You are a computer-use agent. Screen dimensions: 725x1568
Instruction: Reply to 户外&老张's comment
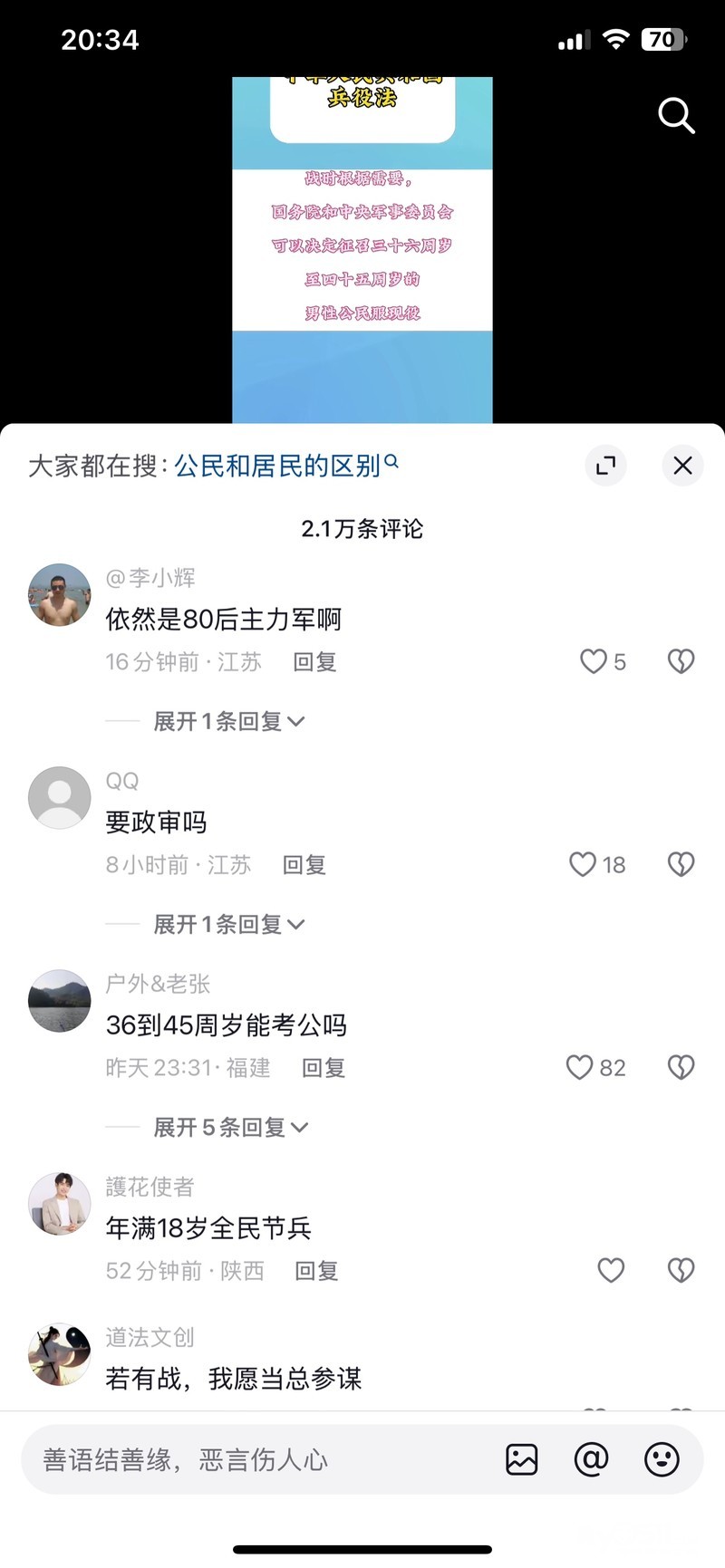[324, 1068]
